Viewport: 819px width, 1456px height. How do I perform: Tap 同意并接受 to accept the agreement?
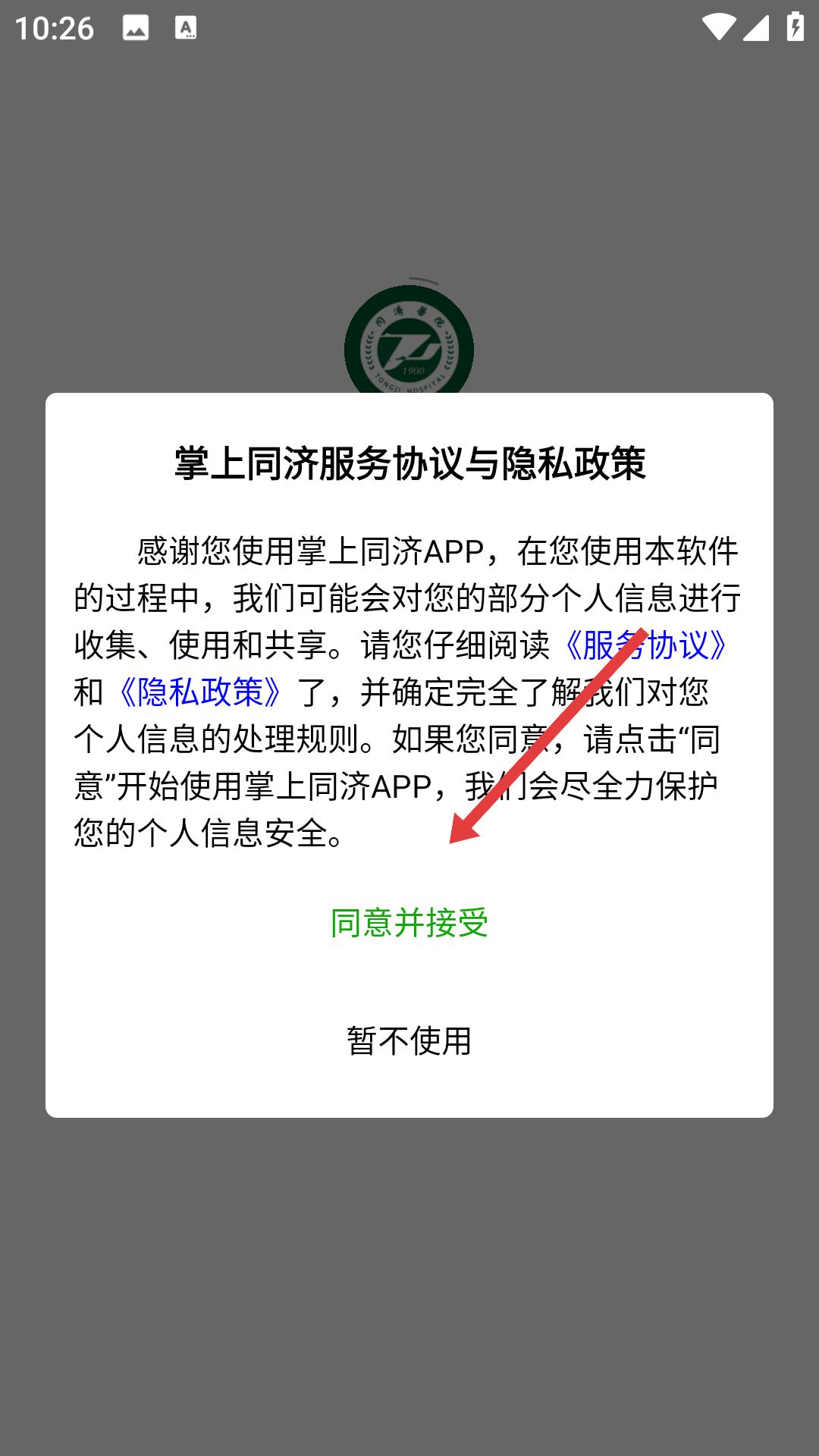pos(409,922)
